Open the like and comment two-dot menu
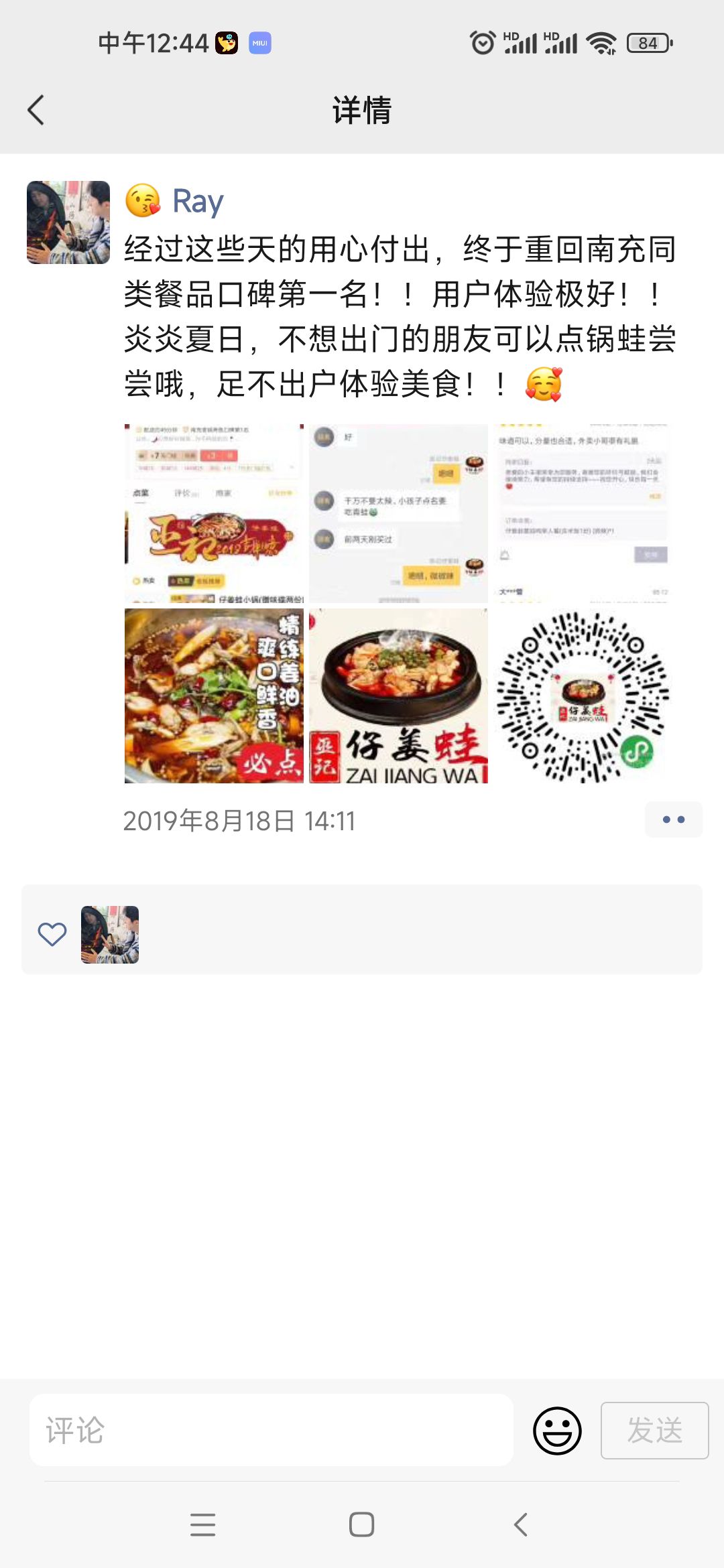This screenshot has height=1568, width=724. pos(673,820)
